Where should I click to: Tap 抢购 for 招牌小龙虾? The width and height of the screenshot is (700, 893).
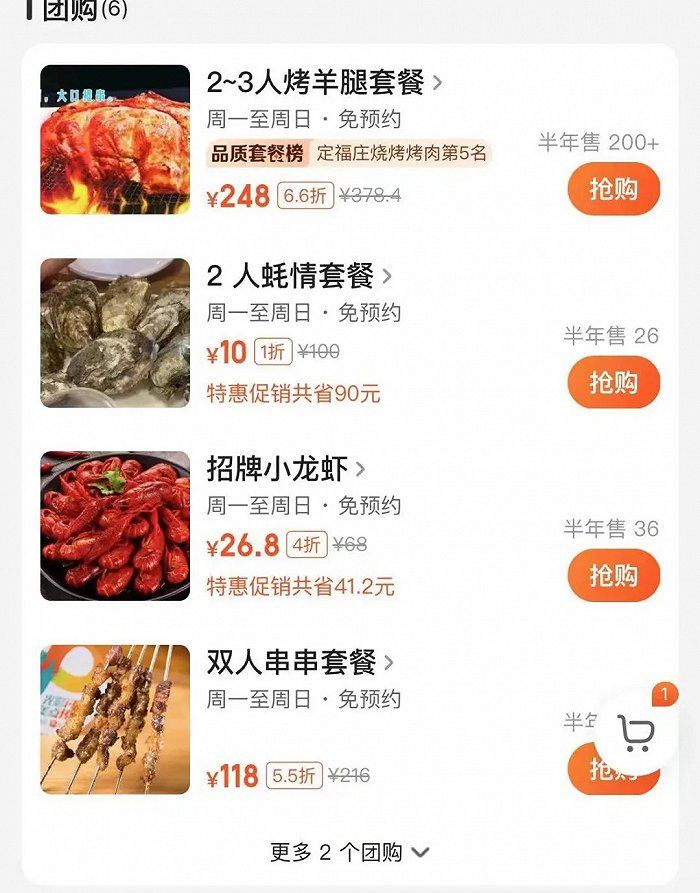click(613, 575)
